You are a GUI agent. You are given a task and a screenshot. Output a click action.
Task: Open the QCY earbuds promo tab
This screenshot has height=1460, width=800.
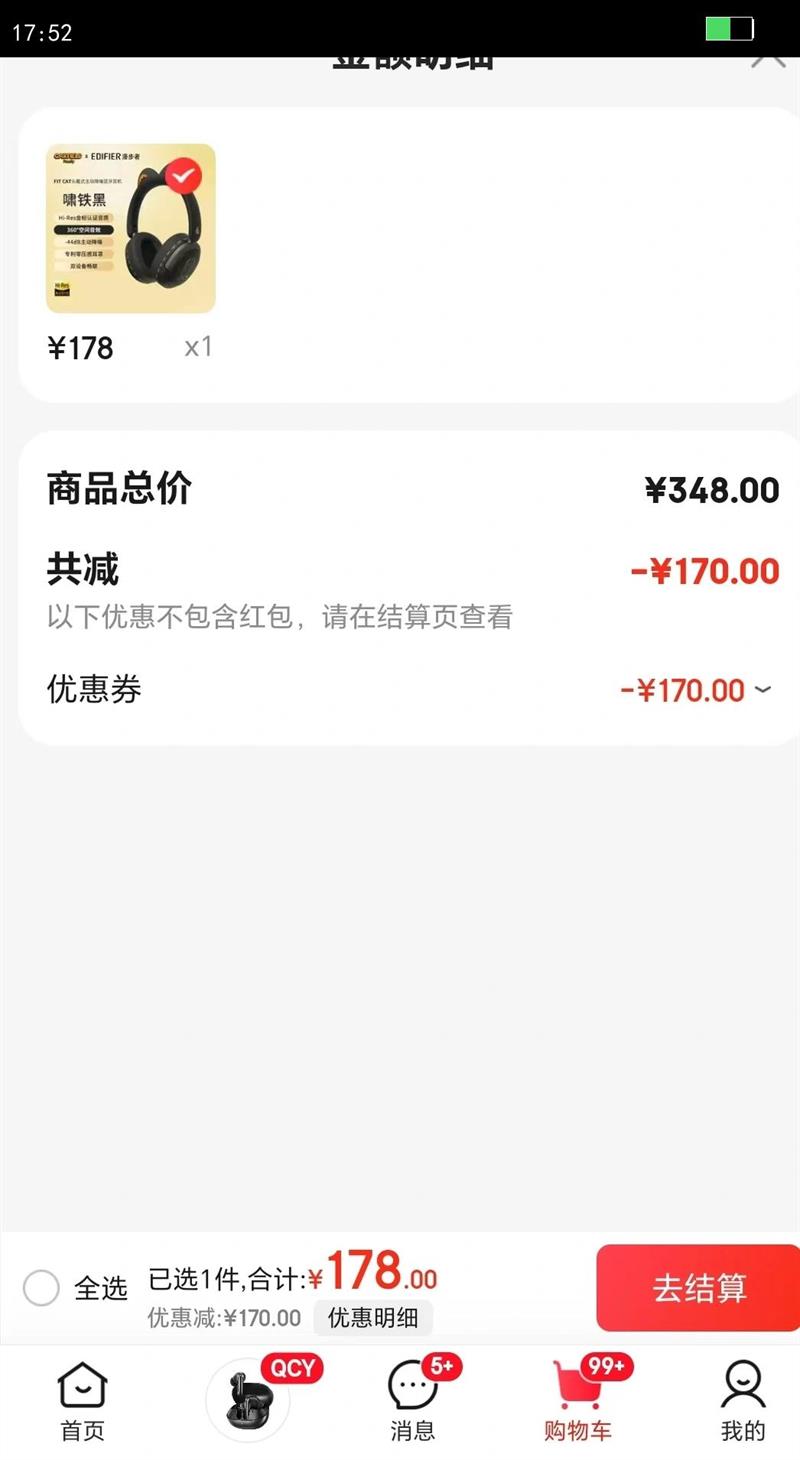click(248, 1401)
